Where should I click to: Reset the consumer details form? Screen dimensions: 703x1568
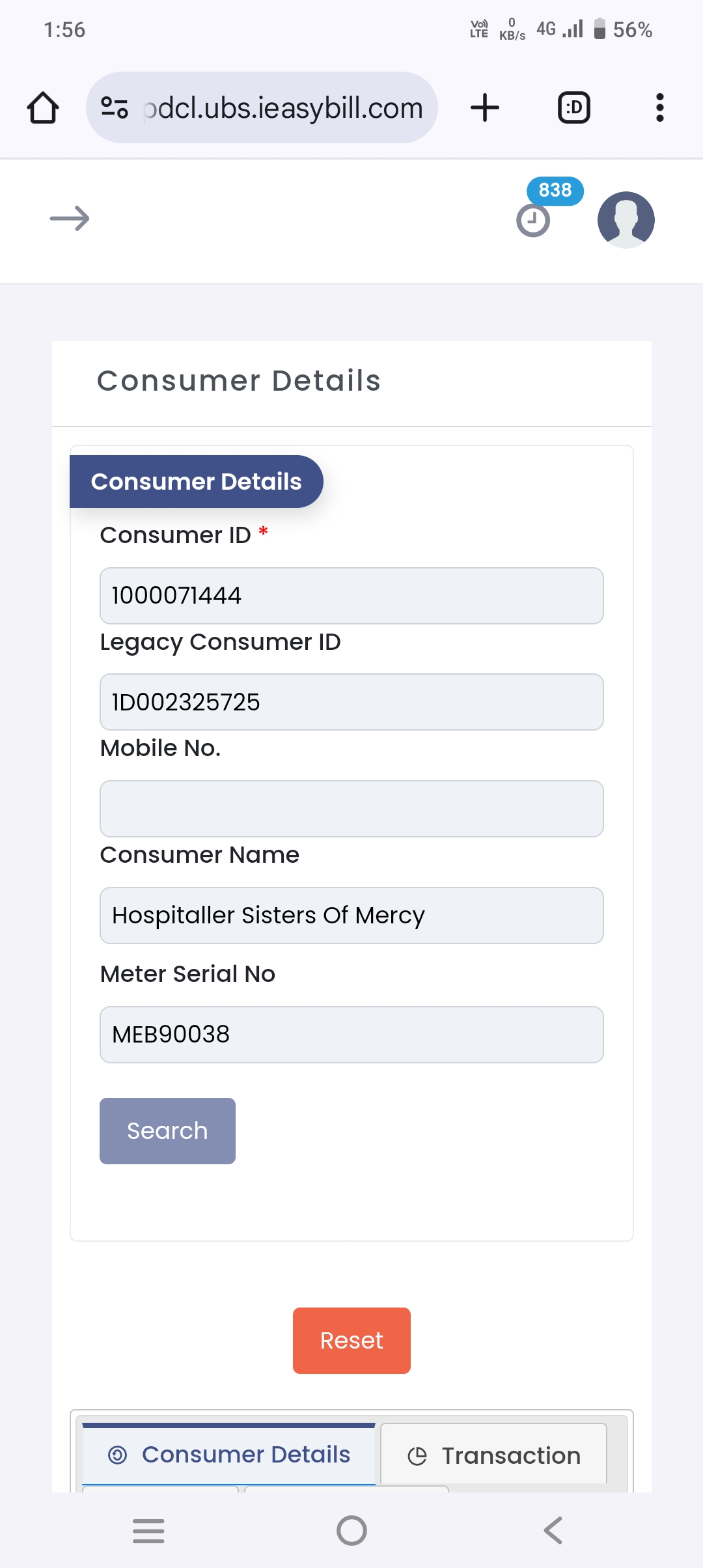(x=351, y=1341)
